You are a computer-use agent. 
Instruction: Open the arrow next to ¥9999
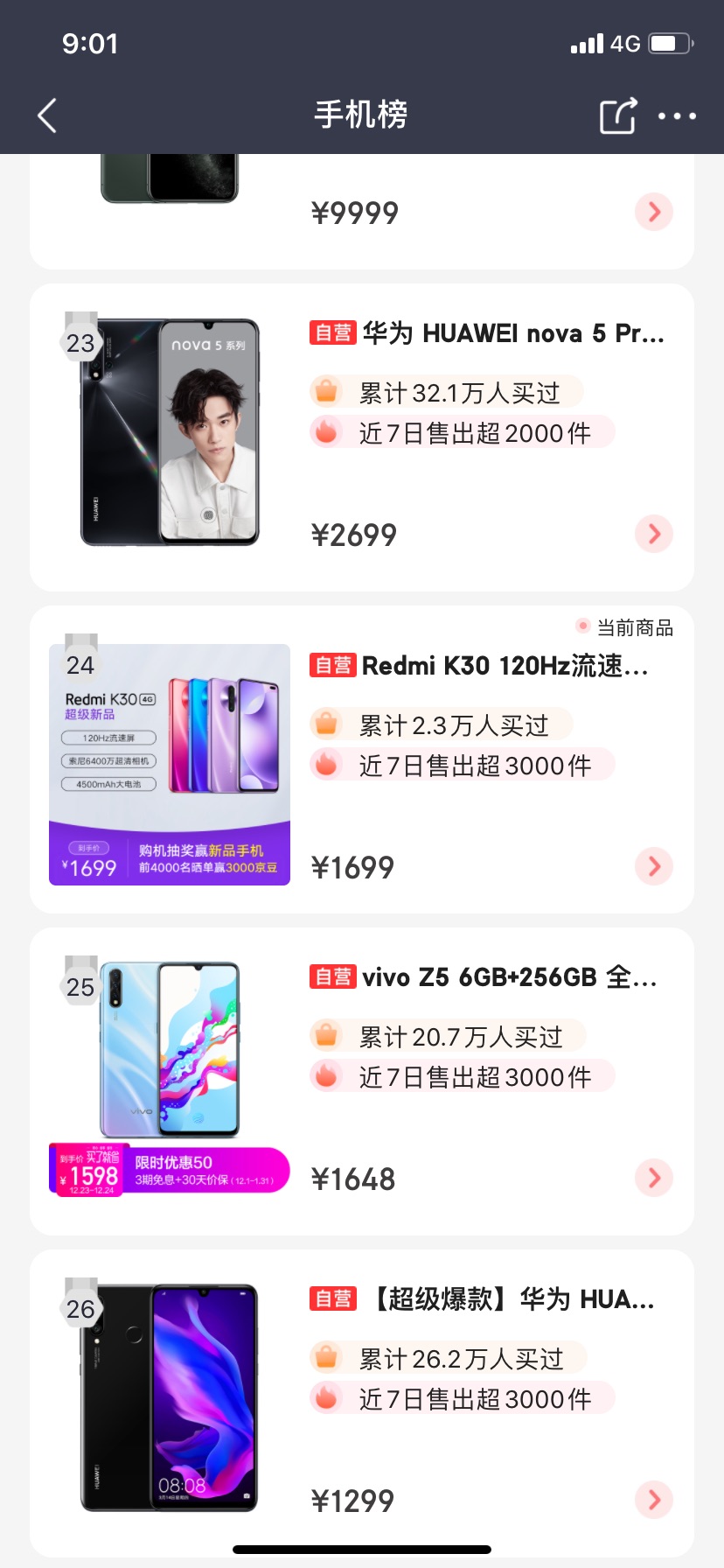click(653, 212)
